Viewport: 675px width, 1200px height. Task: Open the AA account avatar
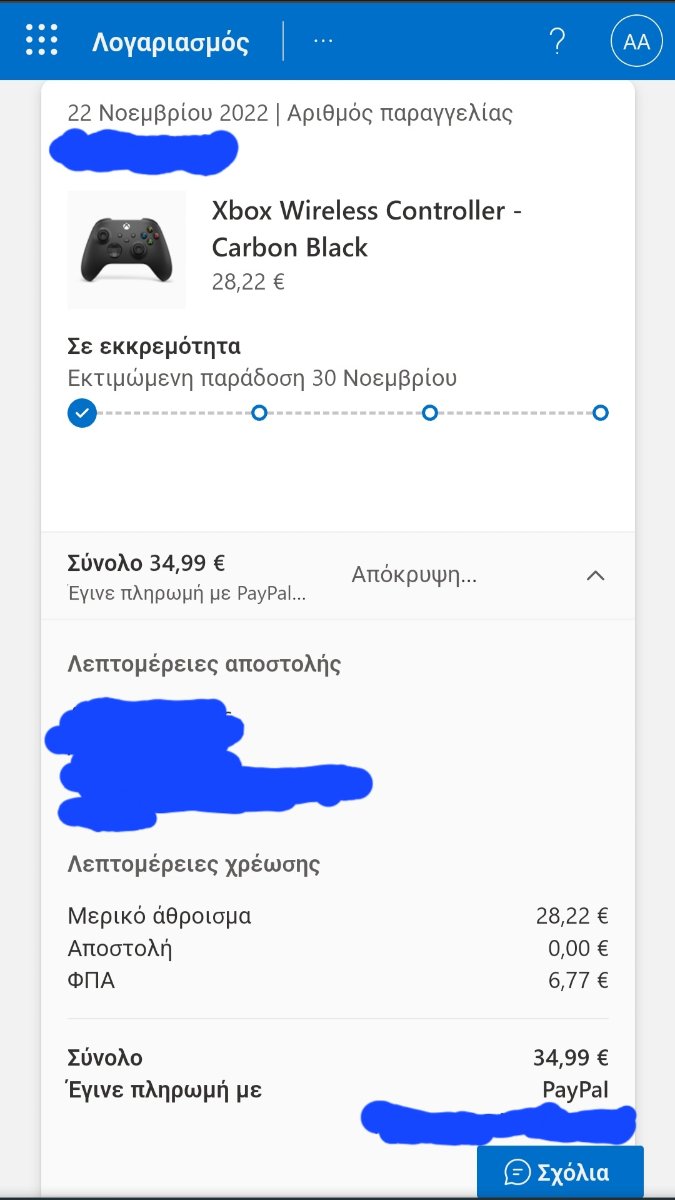(x=637, y=41)
